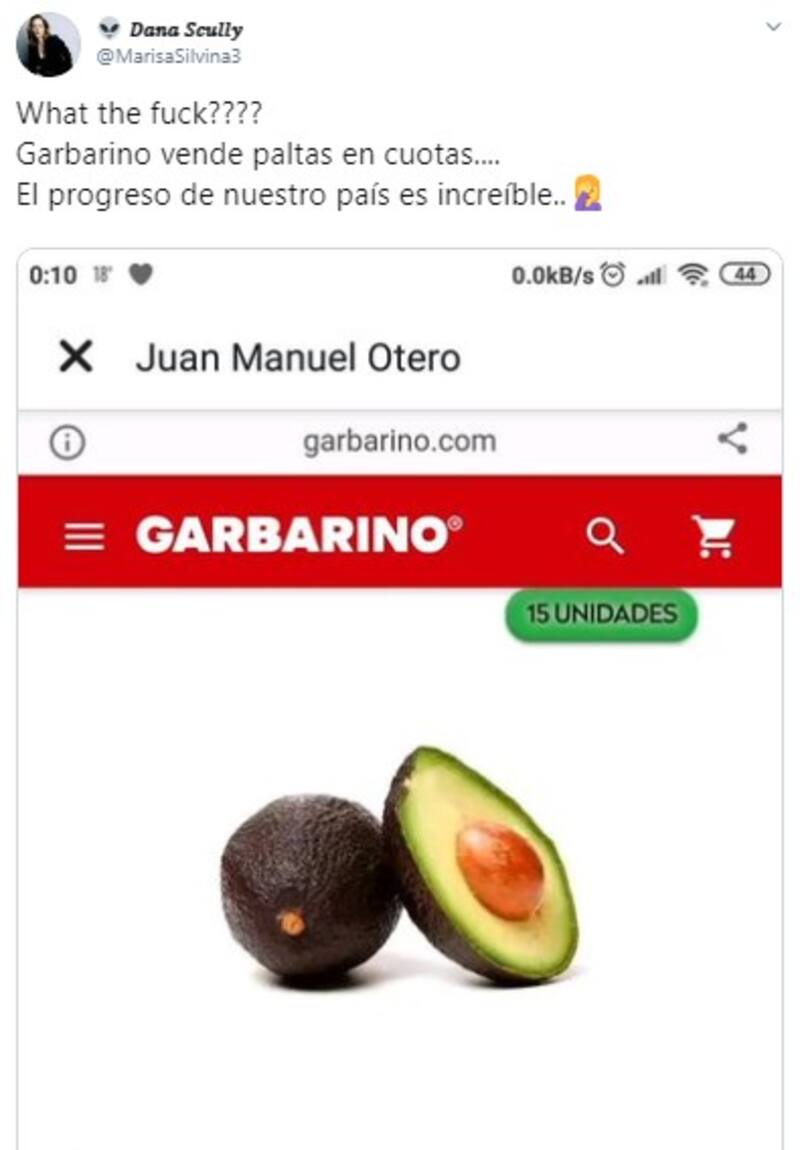Visit the @MarisaSilvina3 profile handle
800x1150 pixels.
tap(167, 56)
